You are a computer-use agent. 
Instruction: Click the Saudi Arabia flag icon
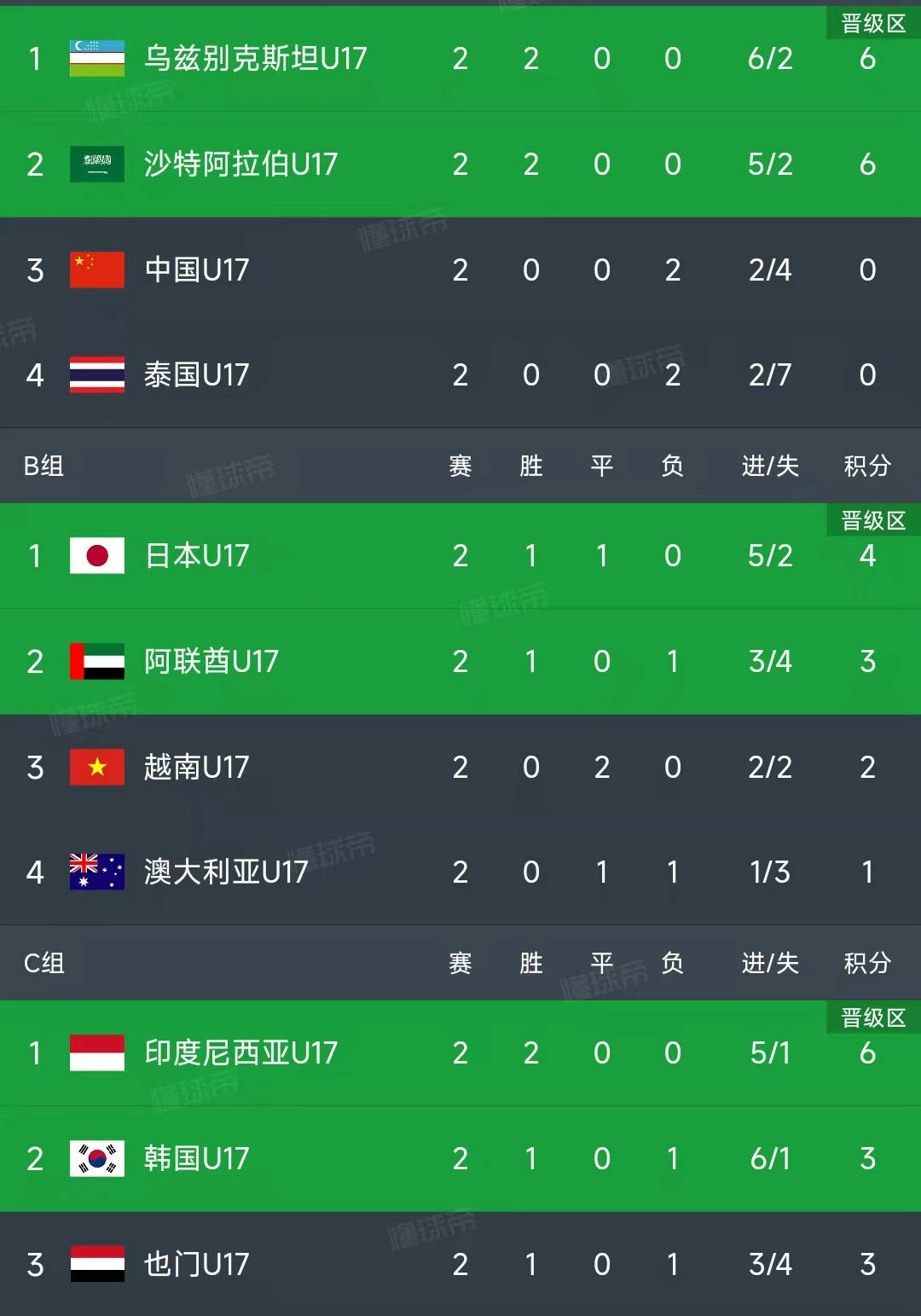(x=96, y=165)
